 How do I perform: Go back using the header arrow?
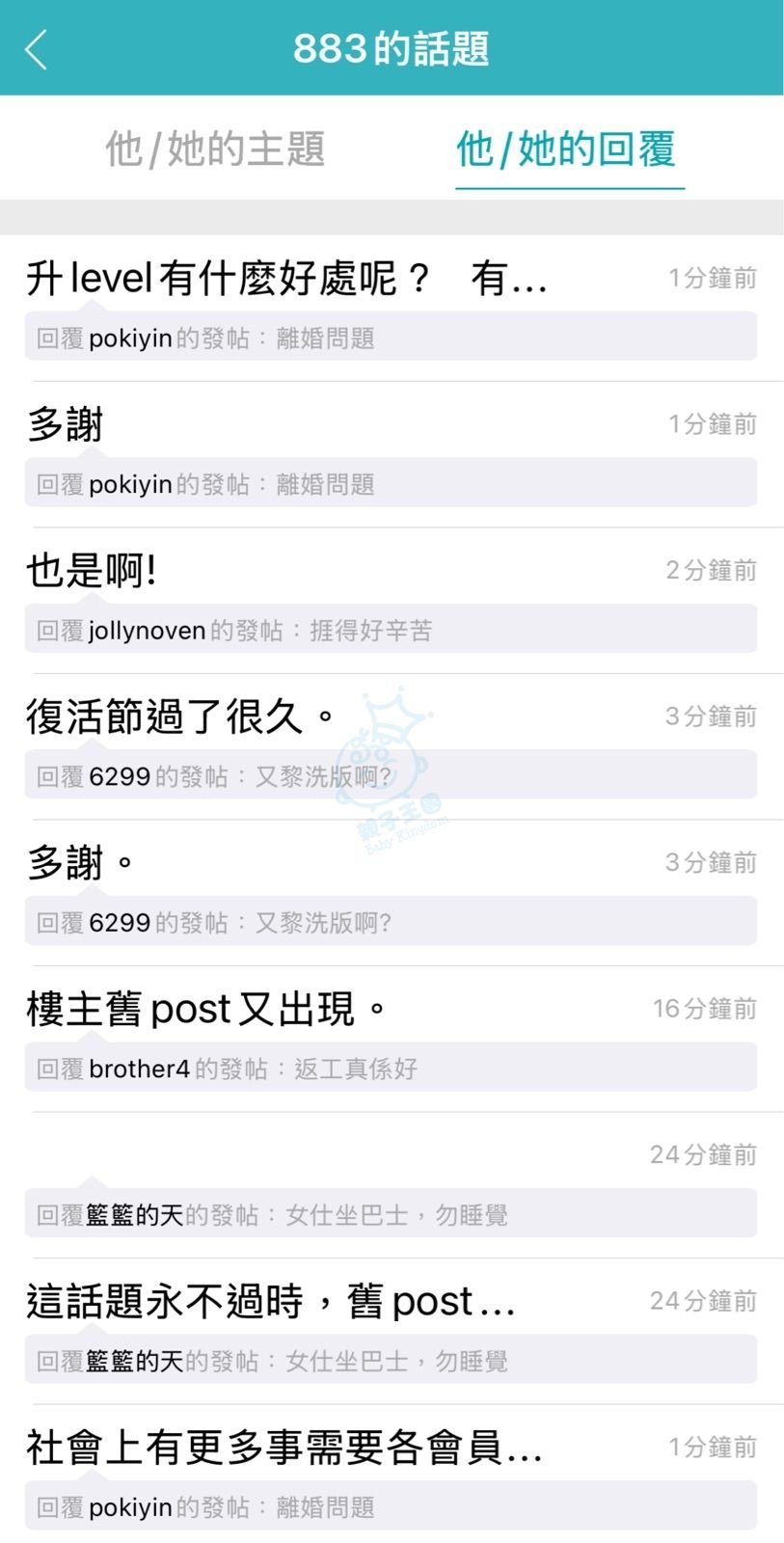point(37,49)
